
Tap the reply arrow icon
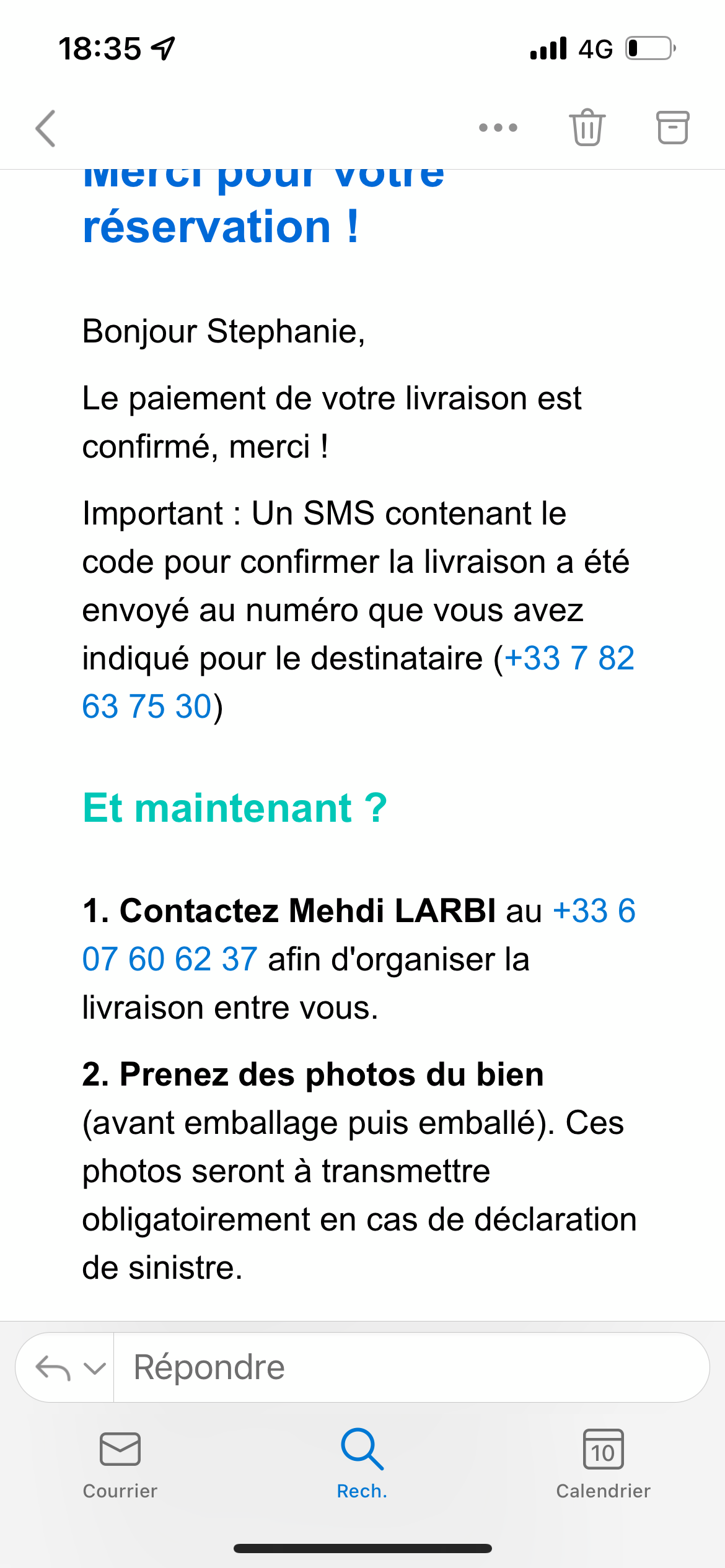(53, 1368)
